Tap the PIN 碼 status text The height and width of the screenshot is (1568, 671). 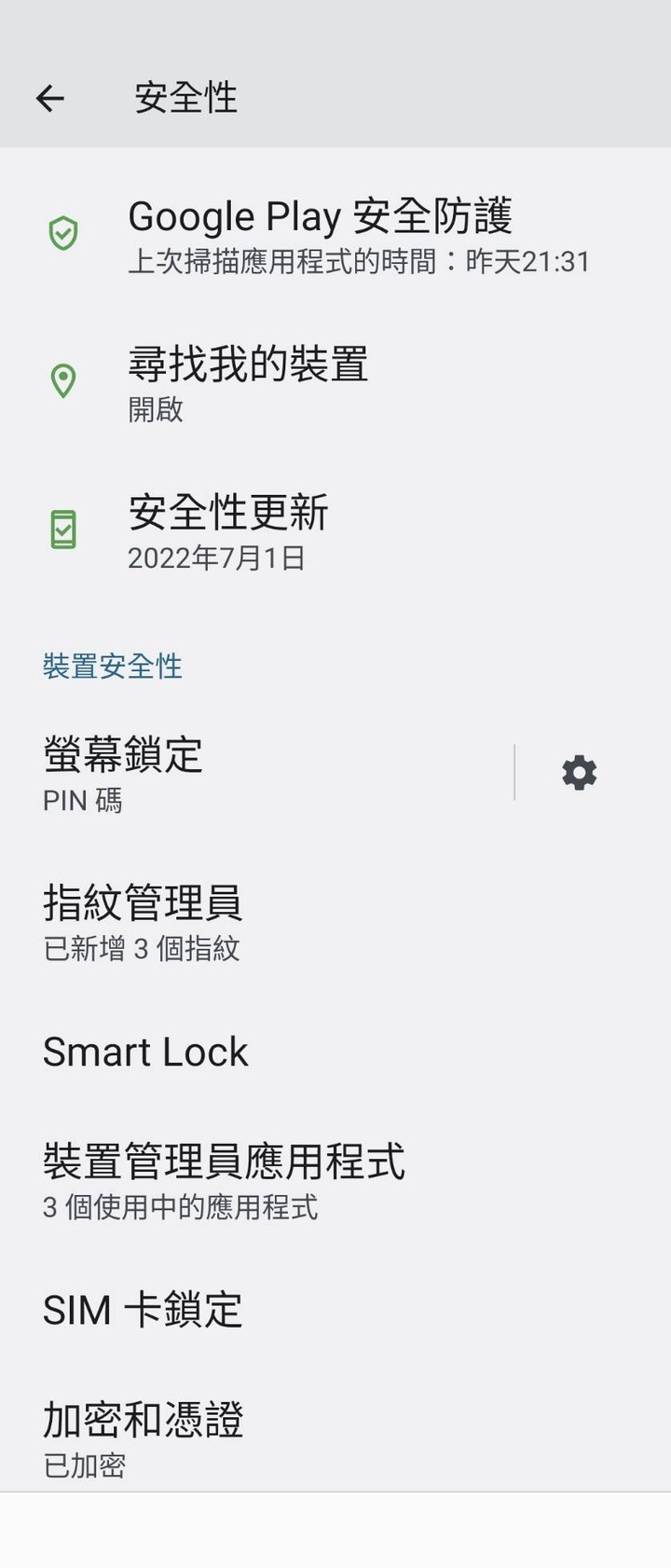[x=81, y=801]
